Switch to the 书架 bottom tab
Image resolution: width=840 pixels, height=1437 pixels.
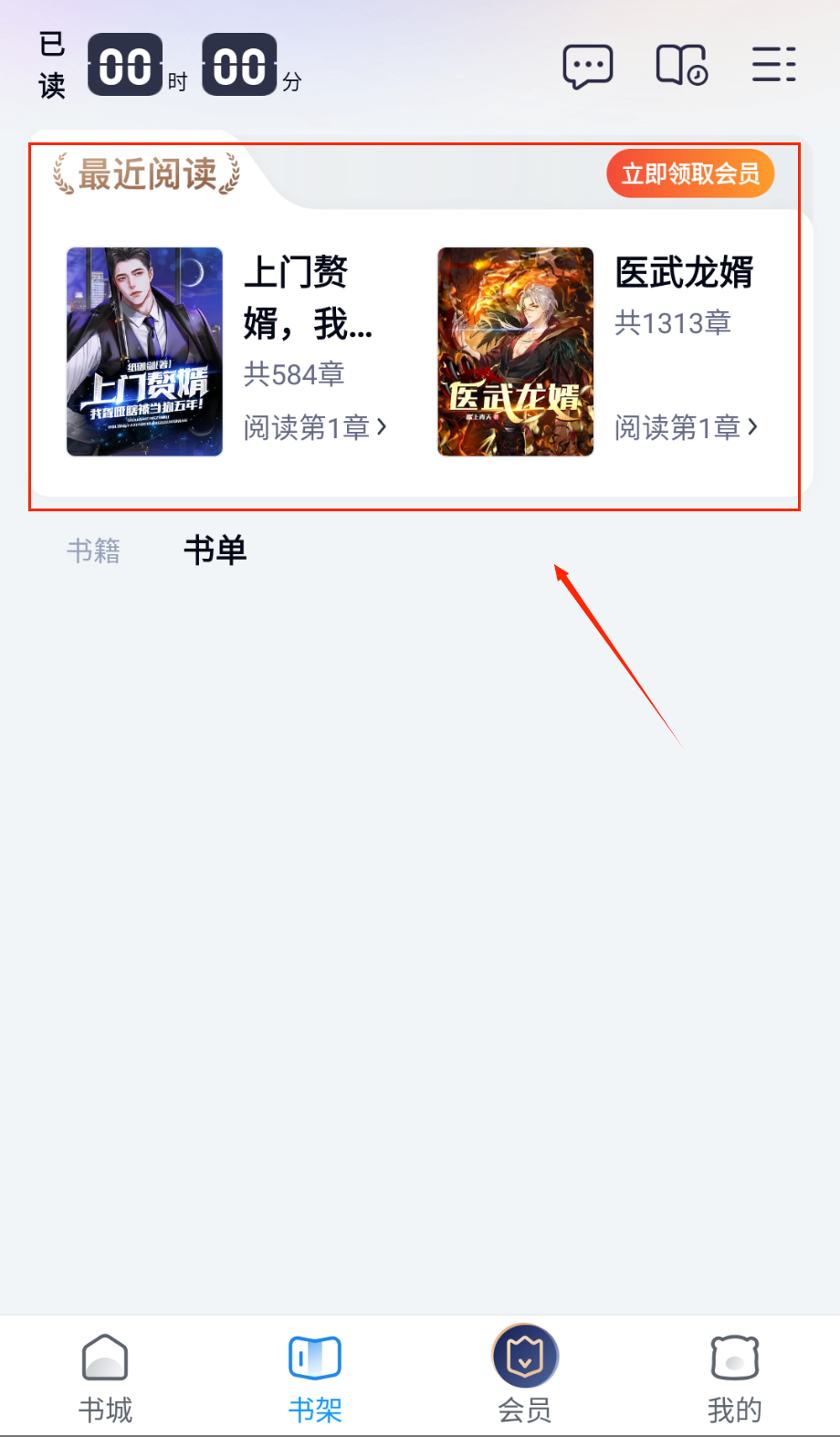[315, 1377]
